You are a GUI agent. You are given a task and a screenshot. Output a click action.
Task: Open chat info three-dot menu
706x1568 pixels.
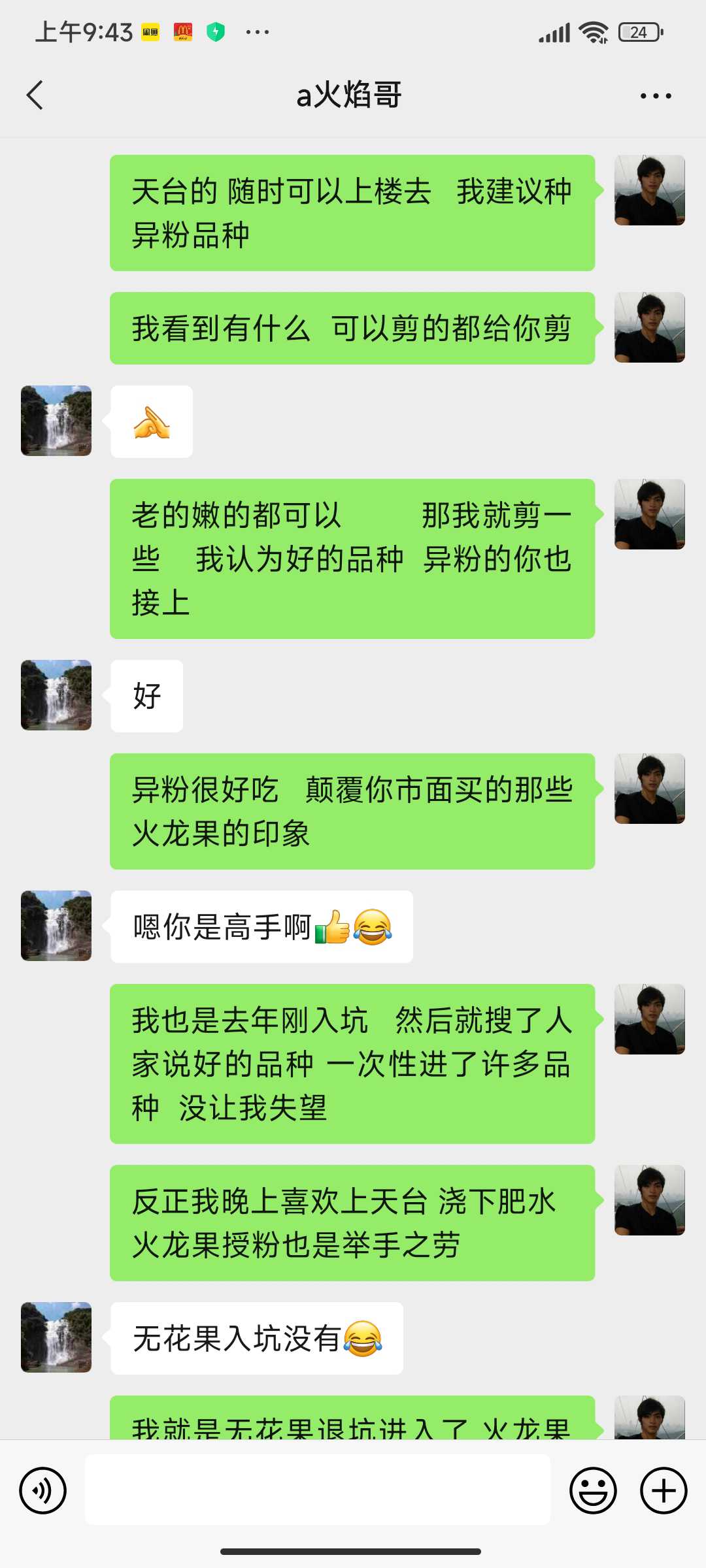click(x=656, y=96)
